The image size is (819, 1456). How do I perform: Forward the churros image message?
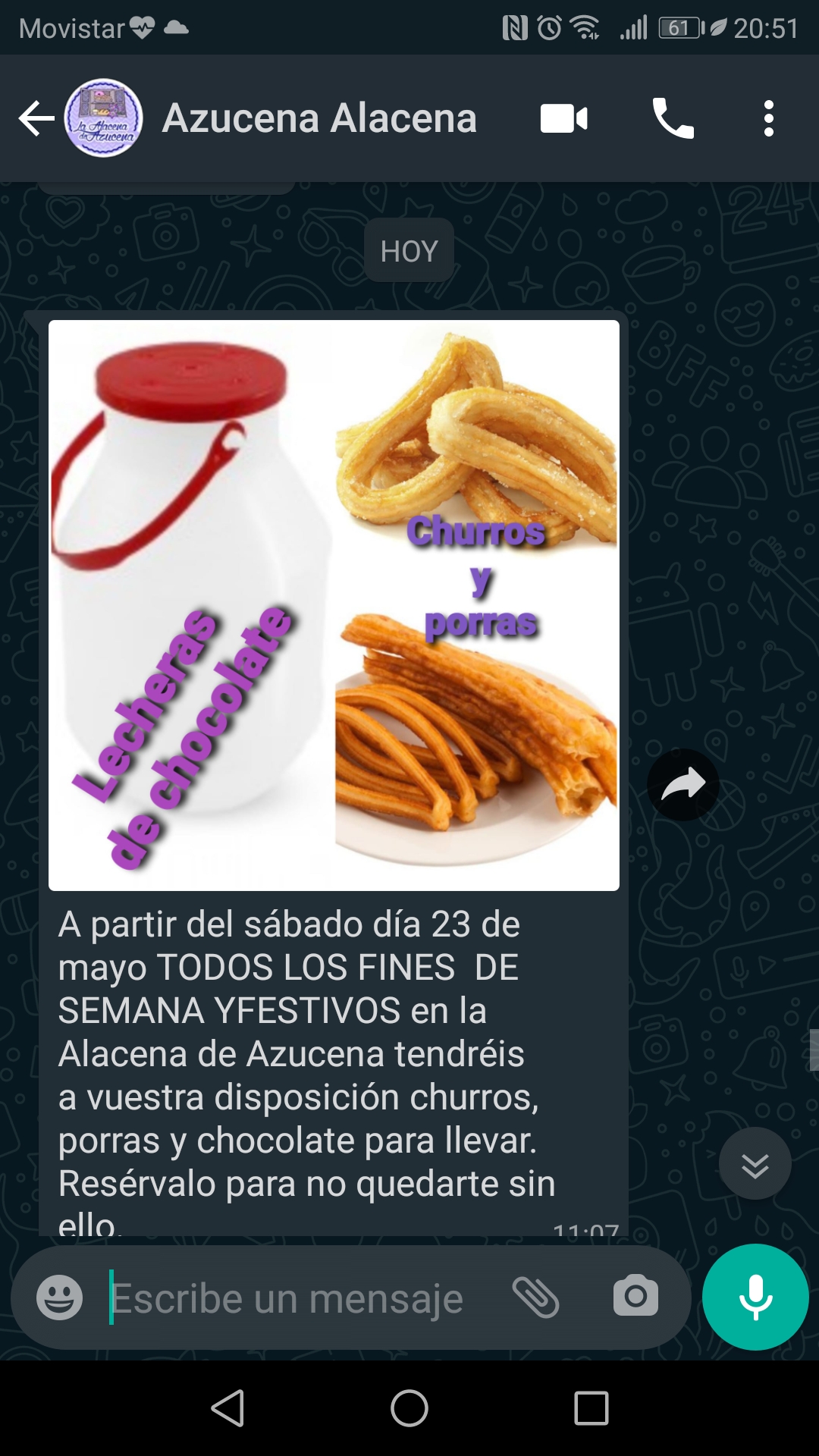[x=682, y=785]
